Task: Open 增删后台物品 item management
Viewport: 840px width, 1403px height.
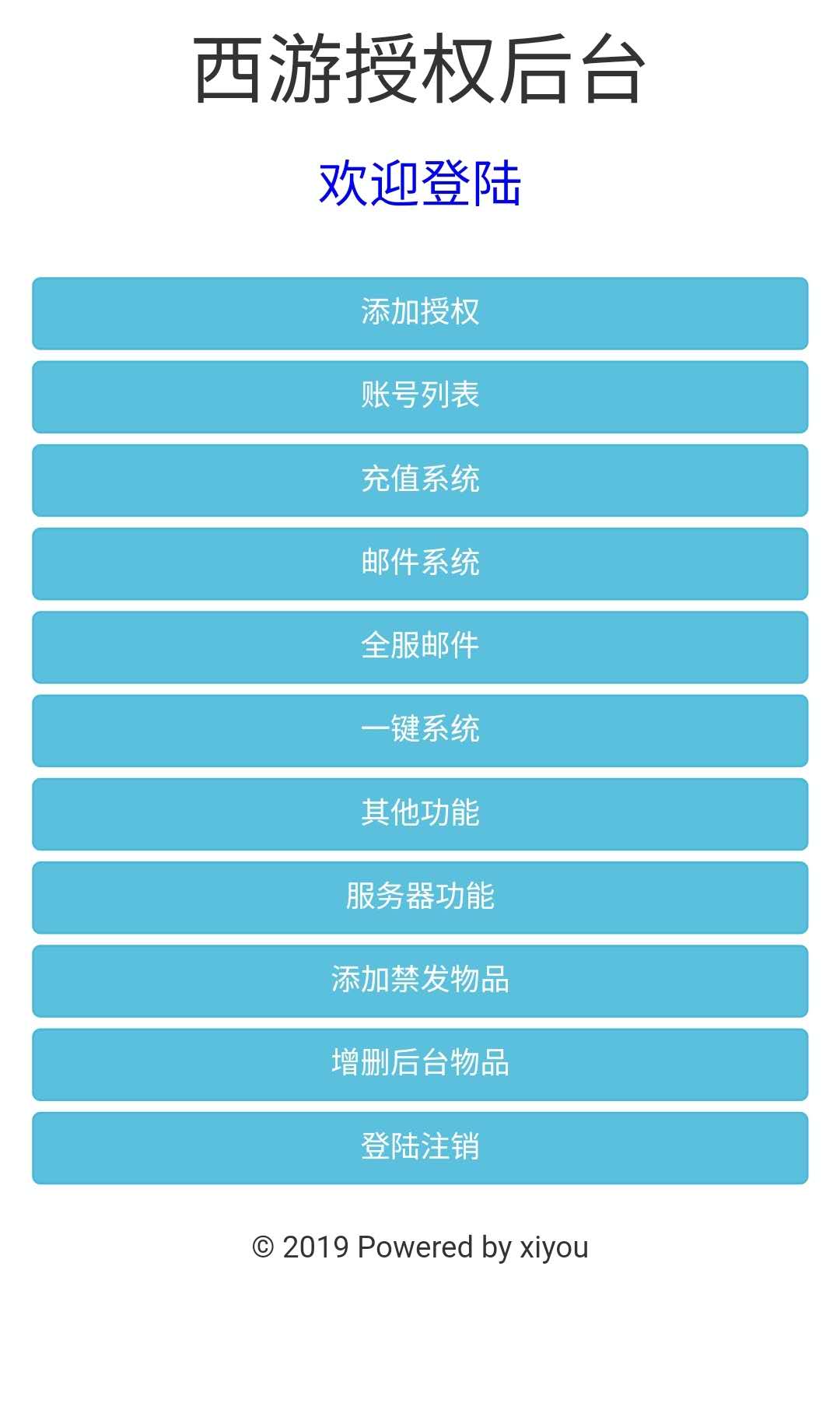Action: tap(420, 1064)
